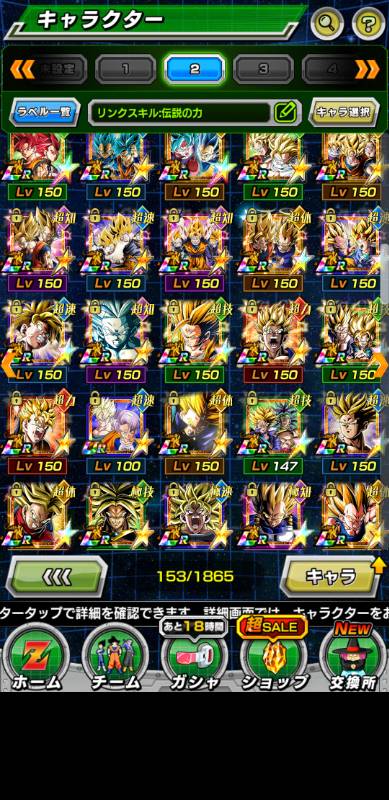Switch to label tab 1
This screenshot has height=800, width=389.
click(x=125, y=69)
